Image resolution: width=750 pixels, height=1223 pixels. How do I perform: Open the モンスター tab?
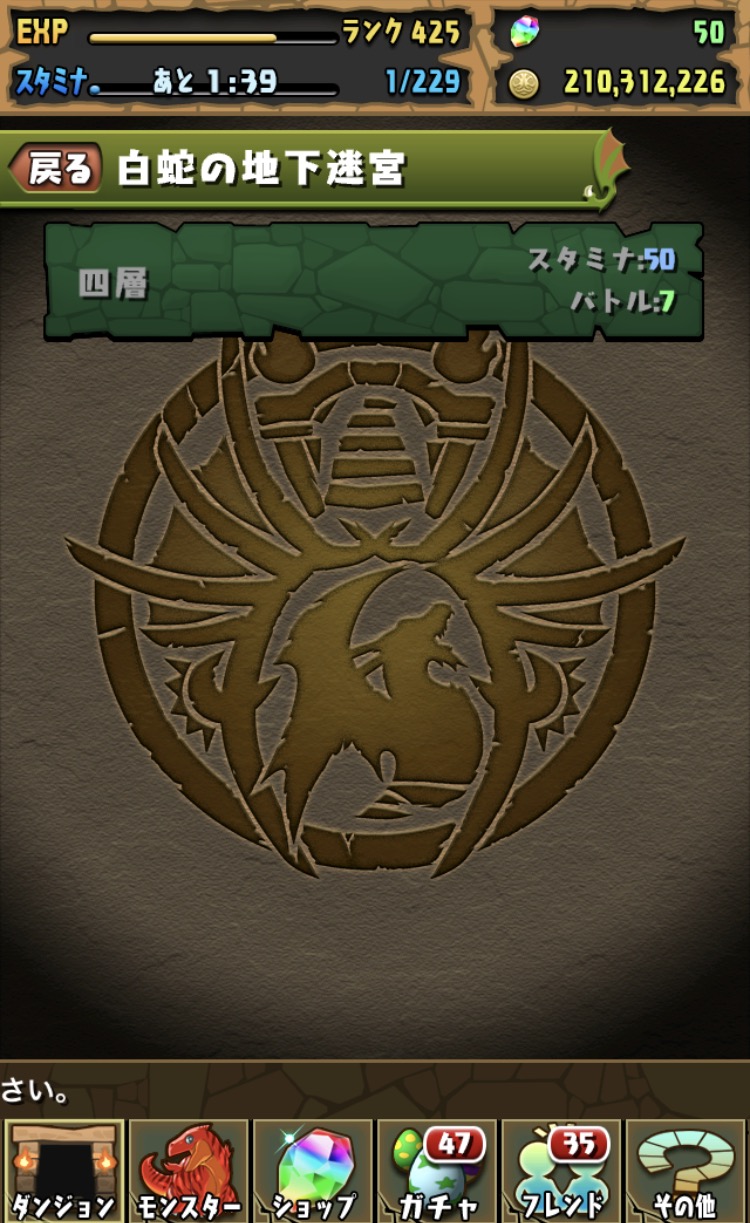click(x=189, y=1171)
